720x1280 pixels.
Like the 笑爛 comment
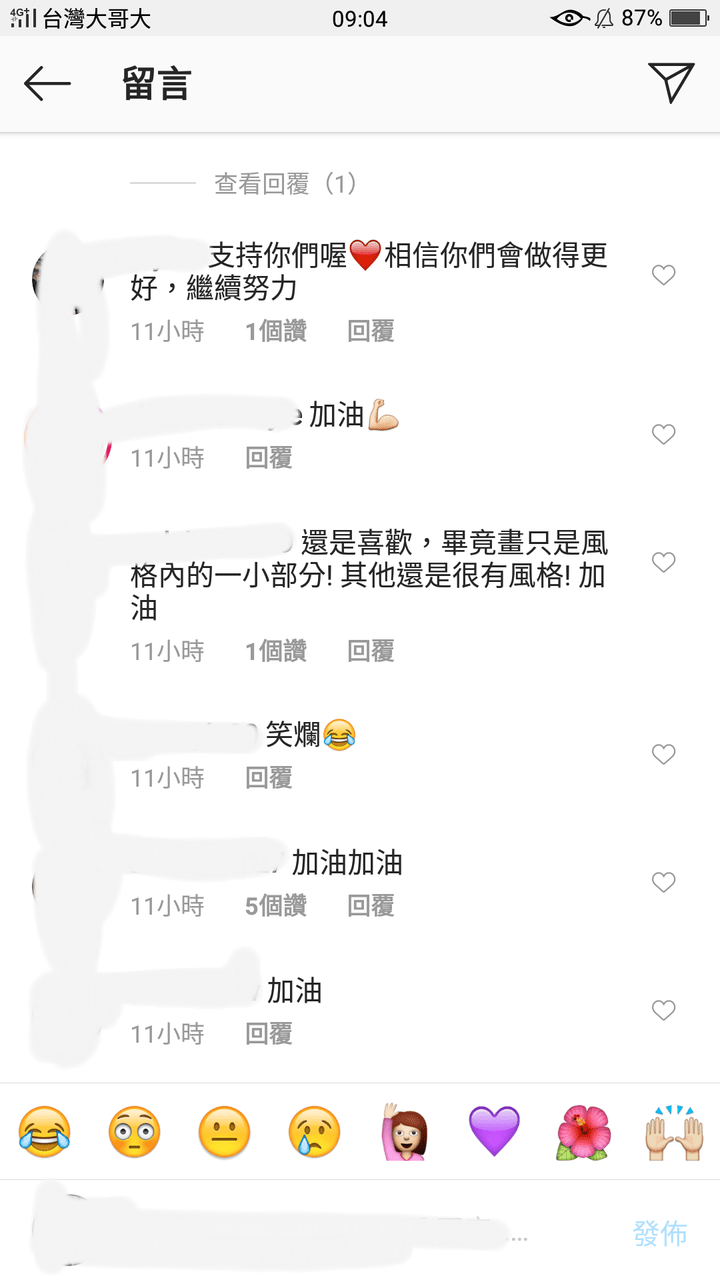[664, 754]
